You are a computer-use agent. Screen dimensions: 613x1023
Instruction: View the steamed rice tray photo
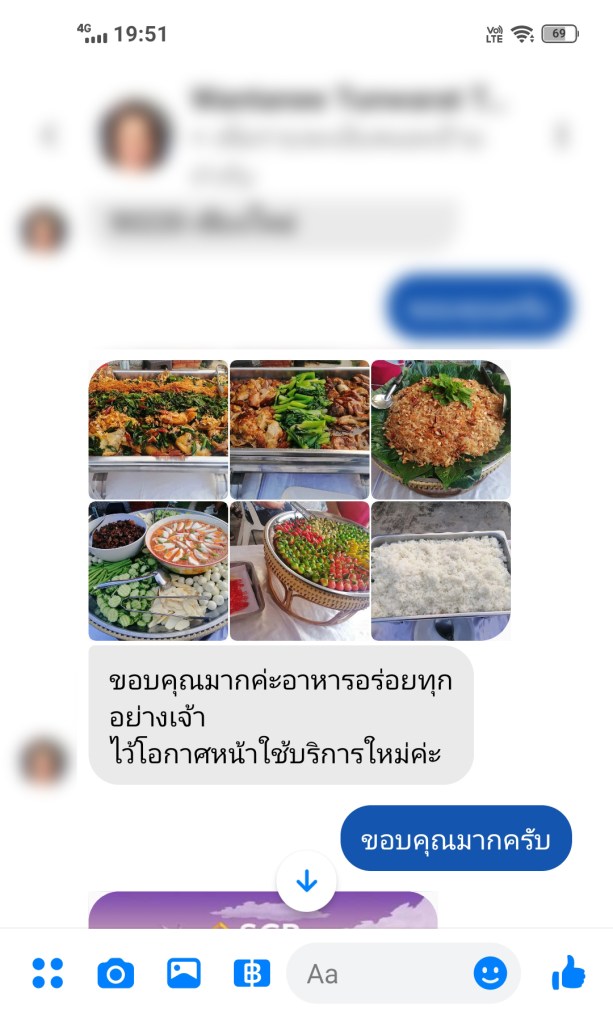(441, 571)
